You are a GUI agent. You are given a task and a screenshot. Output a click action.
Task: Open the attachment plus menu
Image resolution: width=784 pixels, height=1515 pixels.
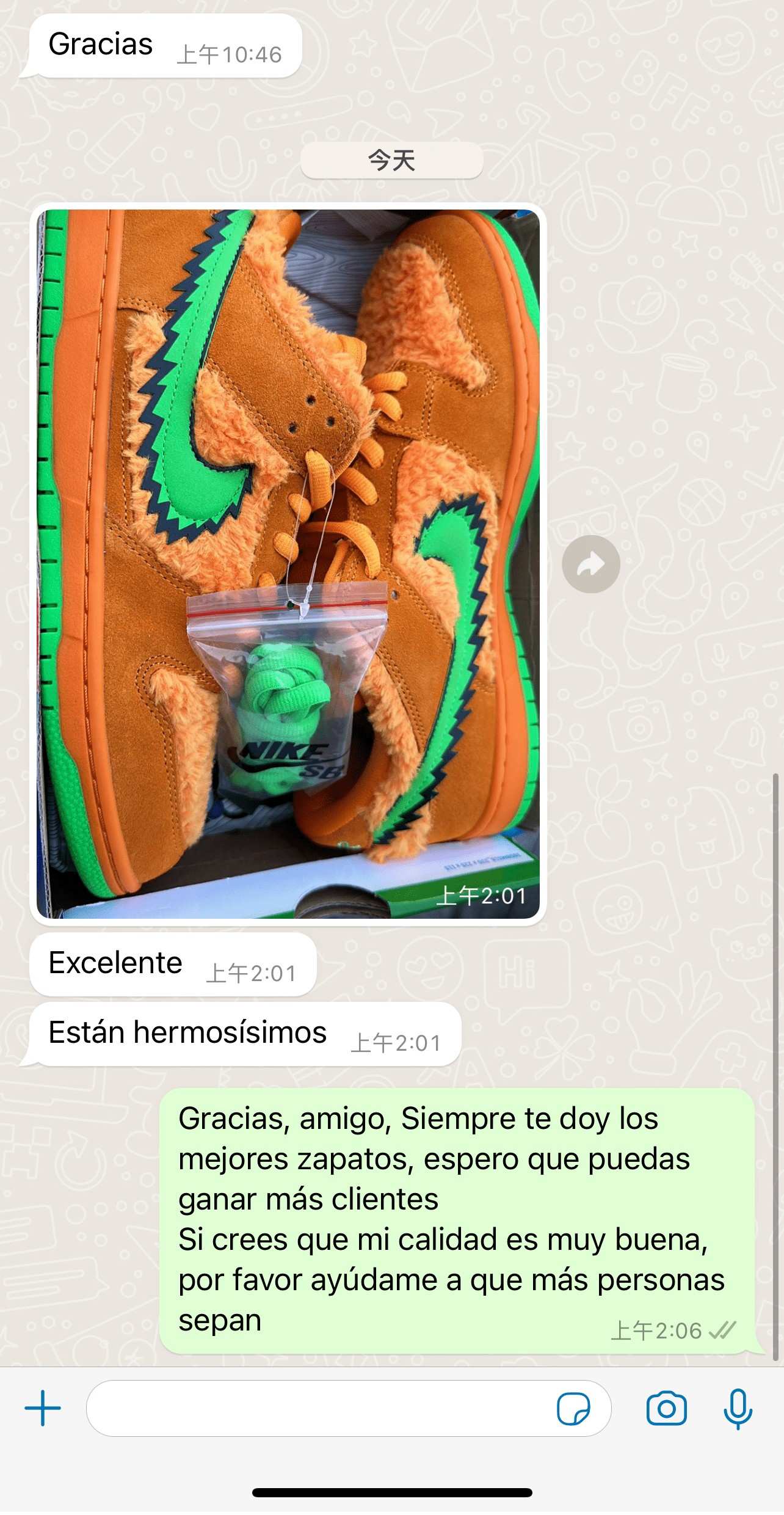[x=43, y=1408]
